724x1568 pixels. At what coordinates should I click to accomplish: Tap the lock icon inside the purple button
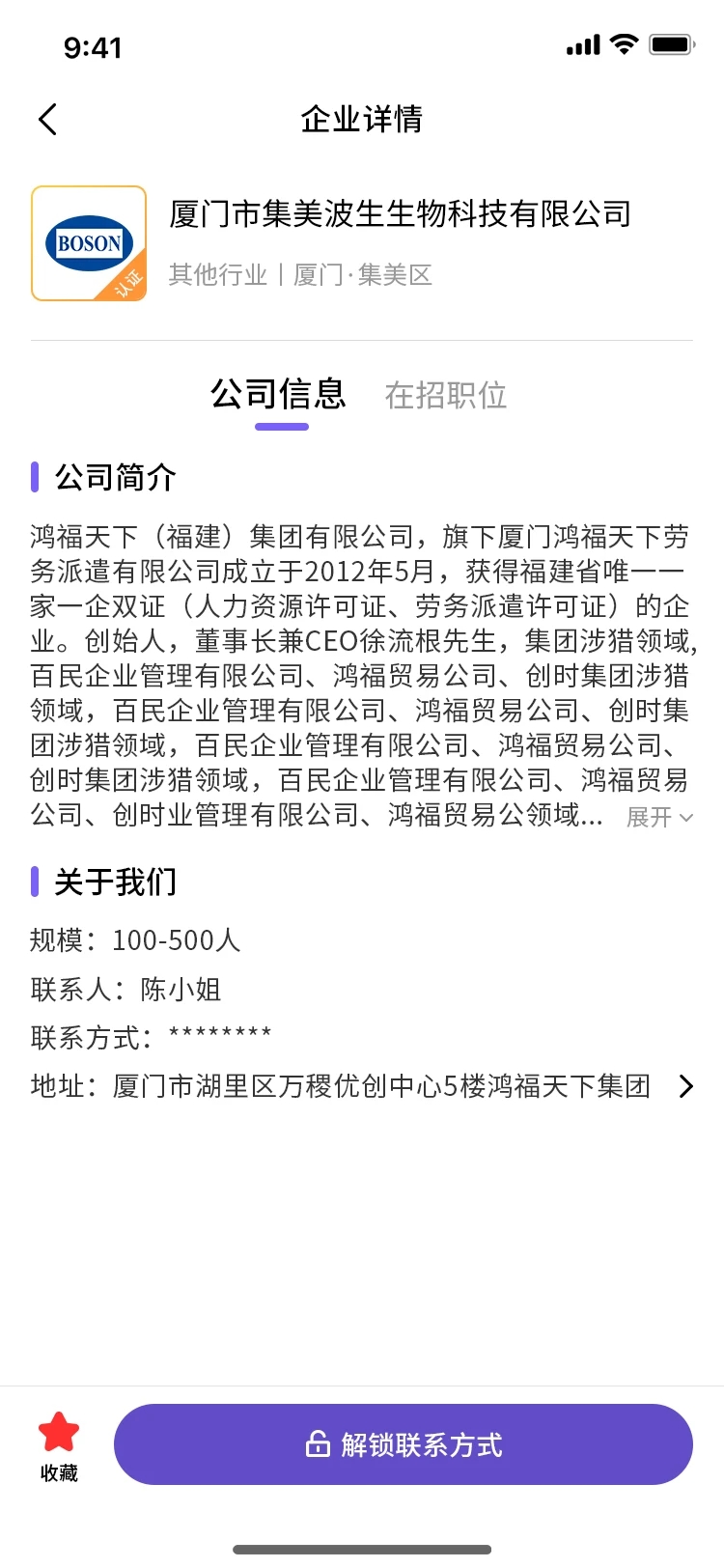point(318,1443)
